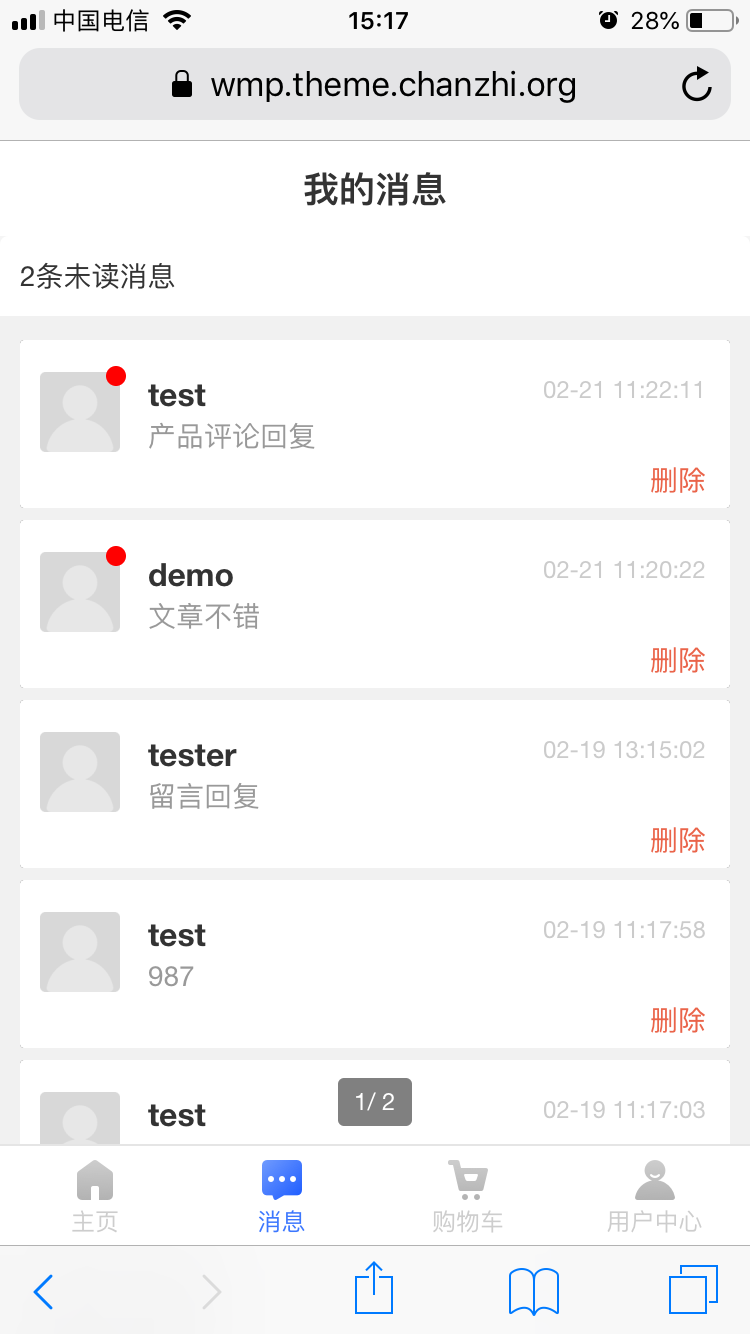This screenshot has width=750, height=1334.
Task: Select the 消息 tab
Action: tap(281, 1196)
